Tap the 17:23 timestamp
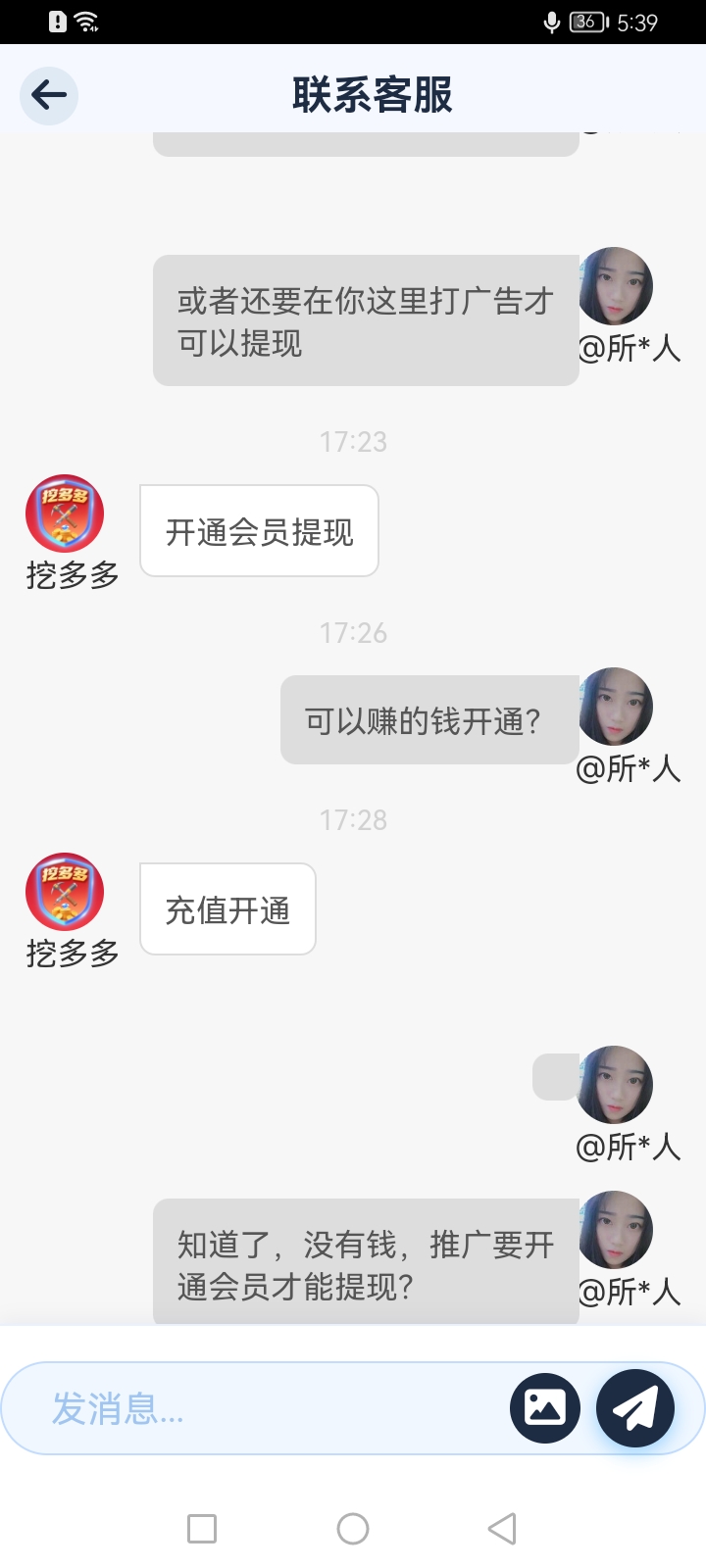The width and height of the screenshot is (706, 1568). coord(353,441)
